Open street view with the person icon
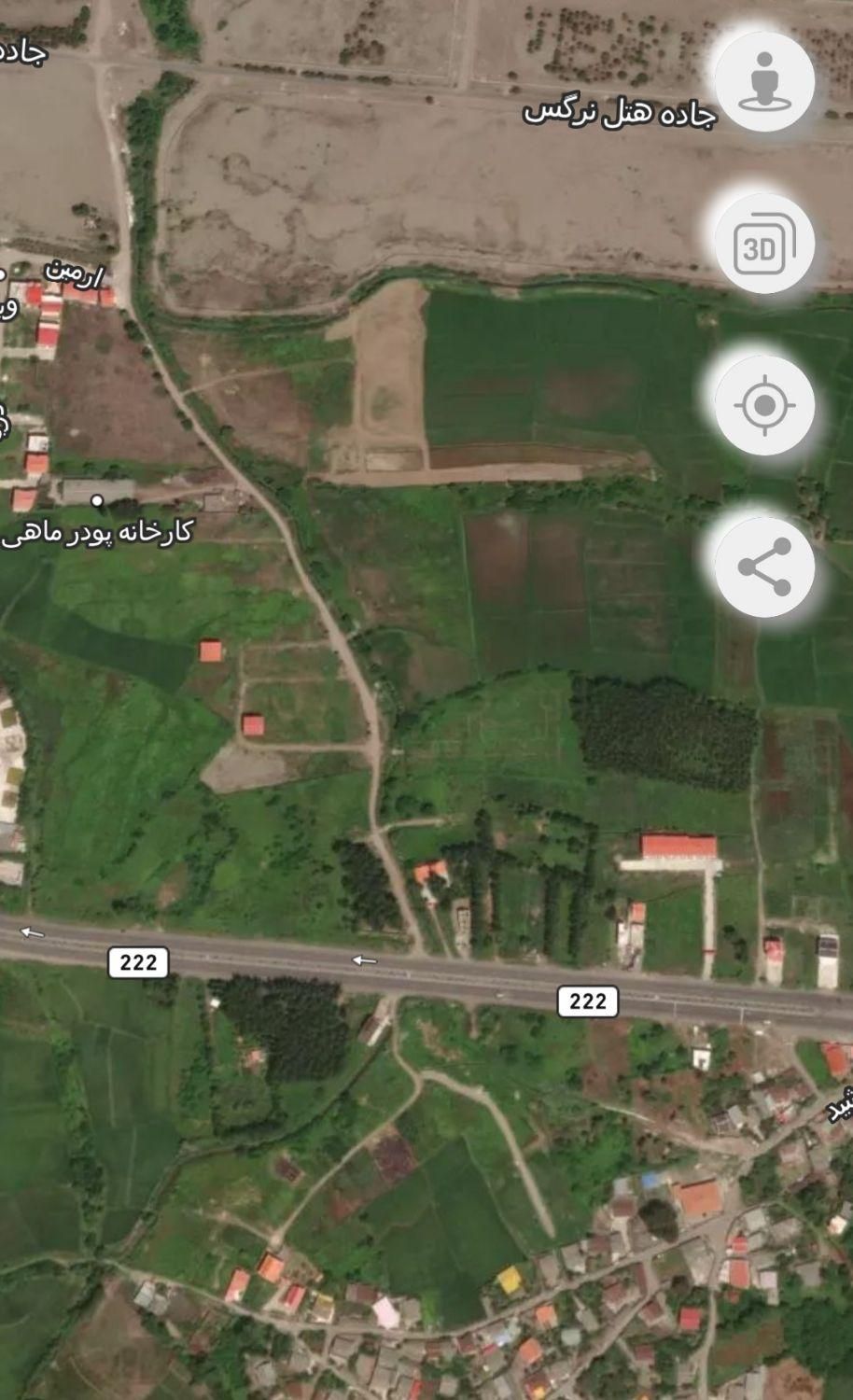The height and width of the screenshot is (1400, 853). (764, 81)
